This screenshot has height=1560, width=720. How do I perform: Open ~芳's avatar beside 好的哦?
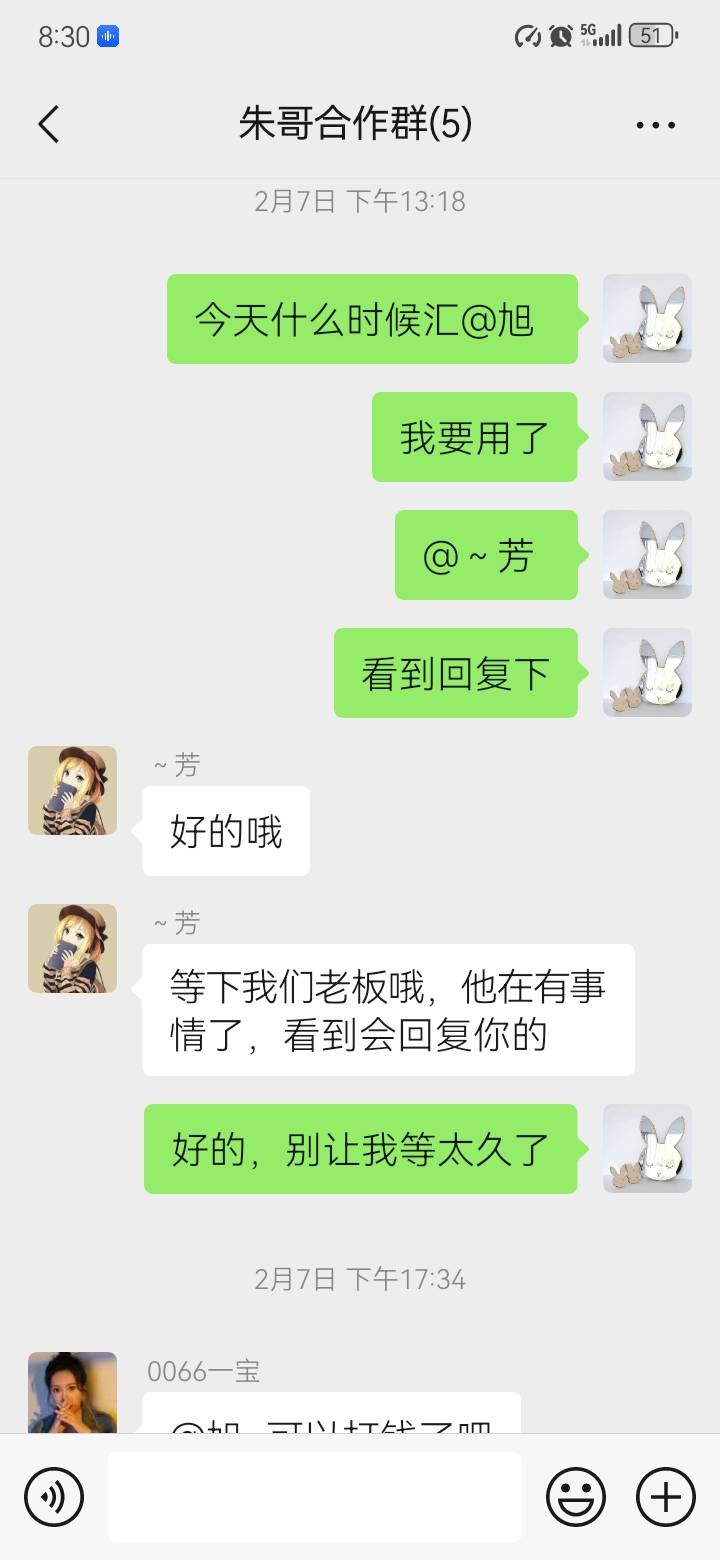[x=72, y=790]
